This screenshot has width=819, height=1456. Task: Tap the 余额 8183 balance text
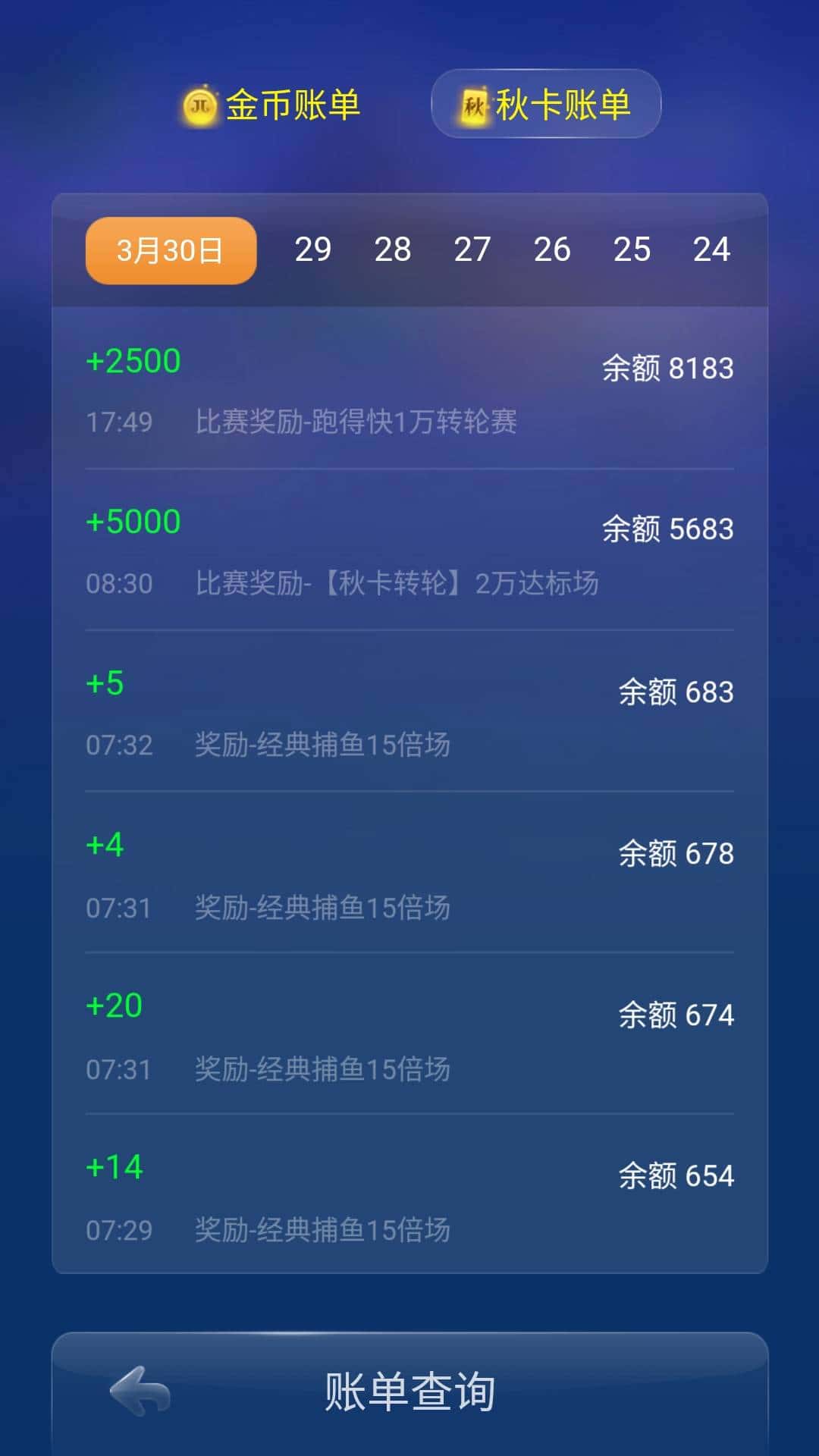(x=667, y=368)
